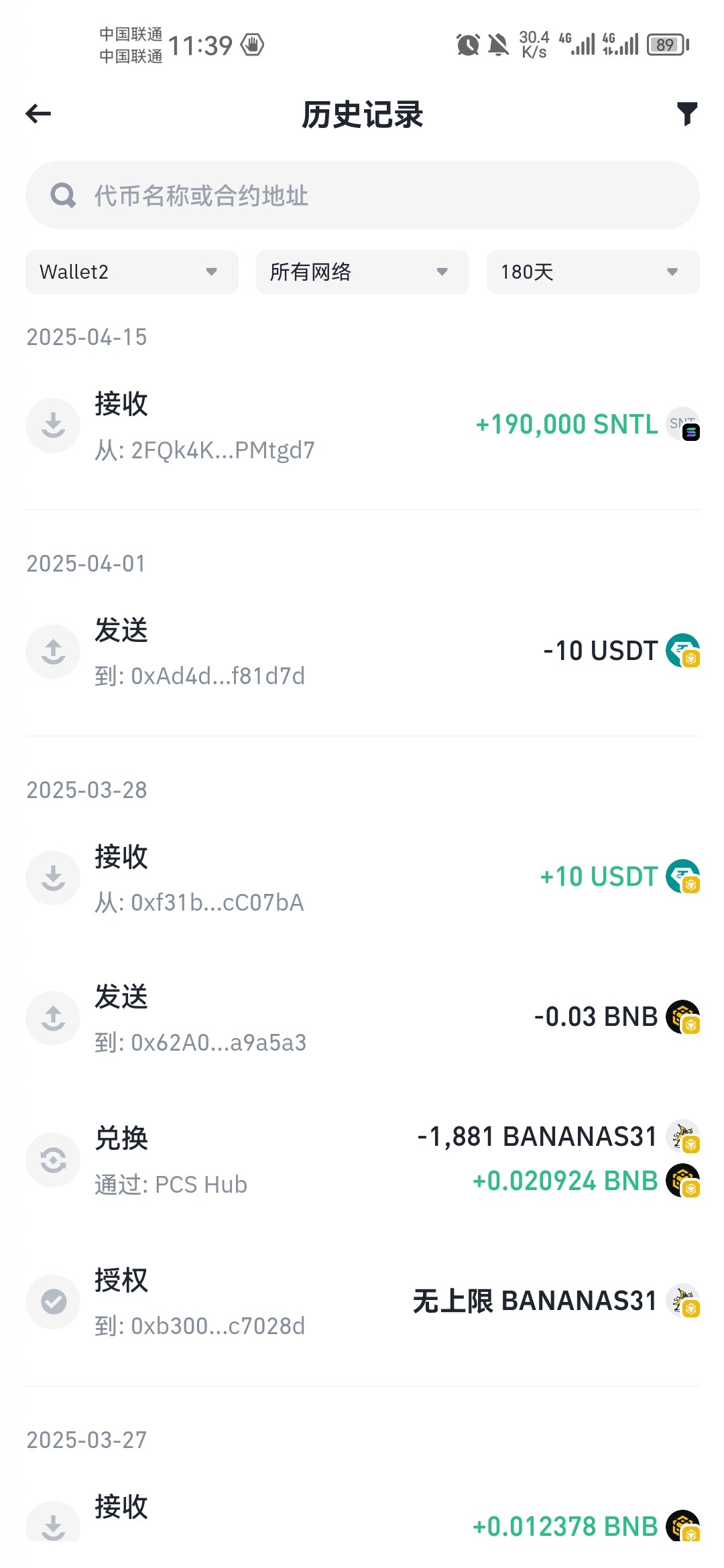Change the 180天 time range dropdown
The height and width of the screenshot is (1568, 724).
point(593,272)
